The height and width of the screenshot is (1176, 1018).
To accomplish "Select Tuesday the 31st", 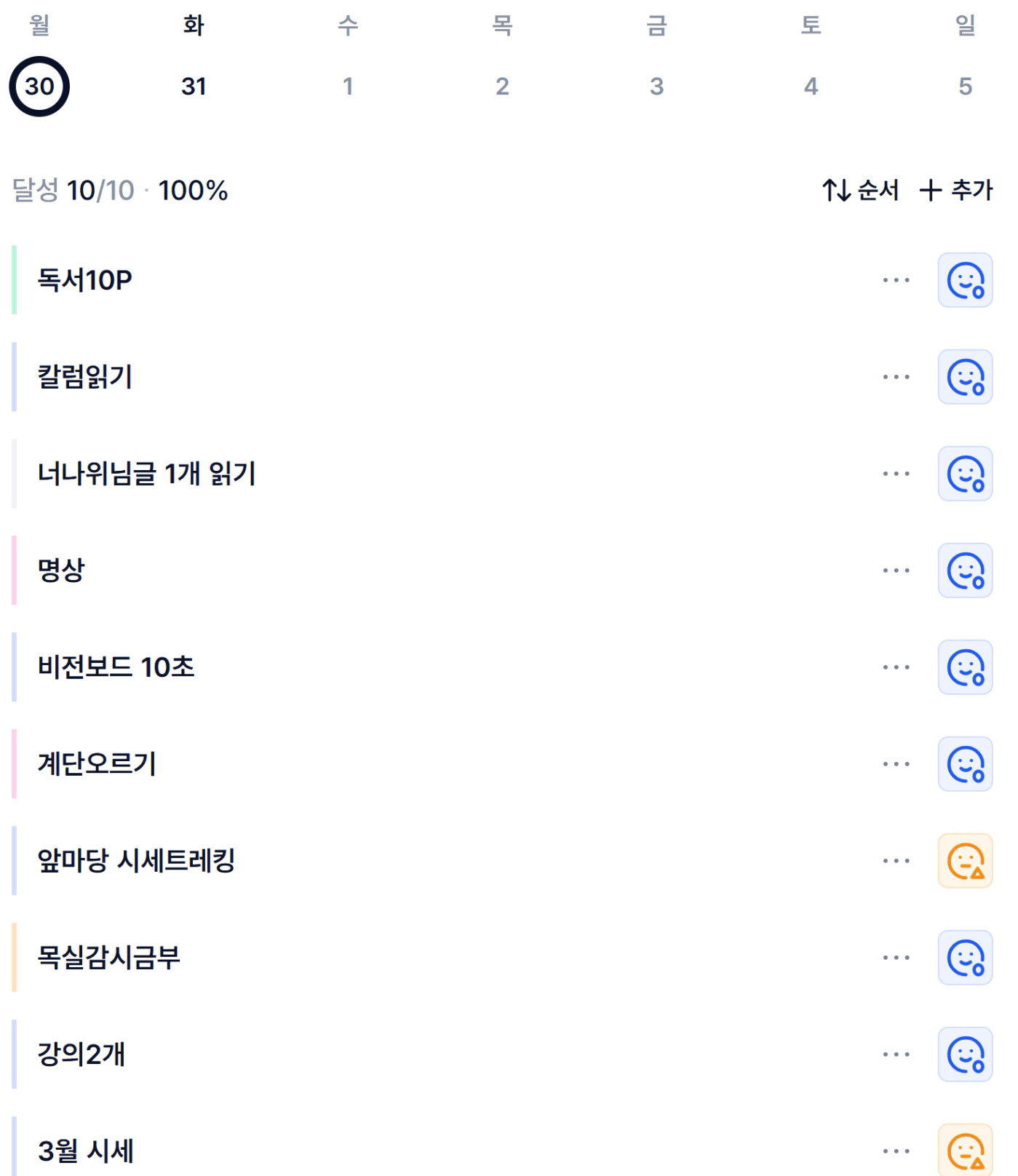I will (194, 86).
